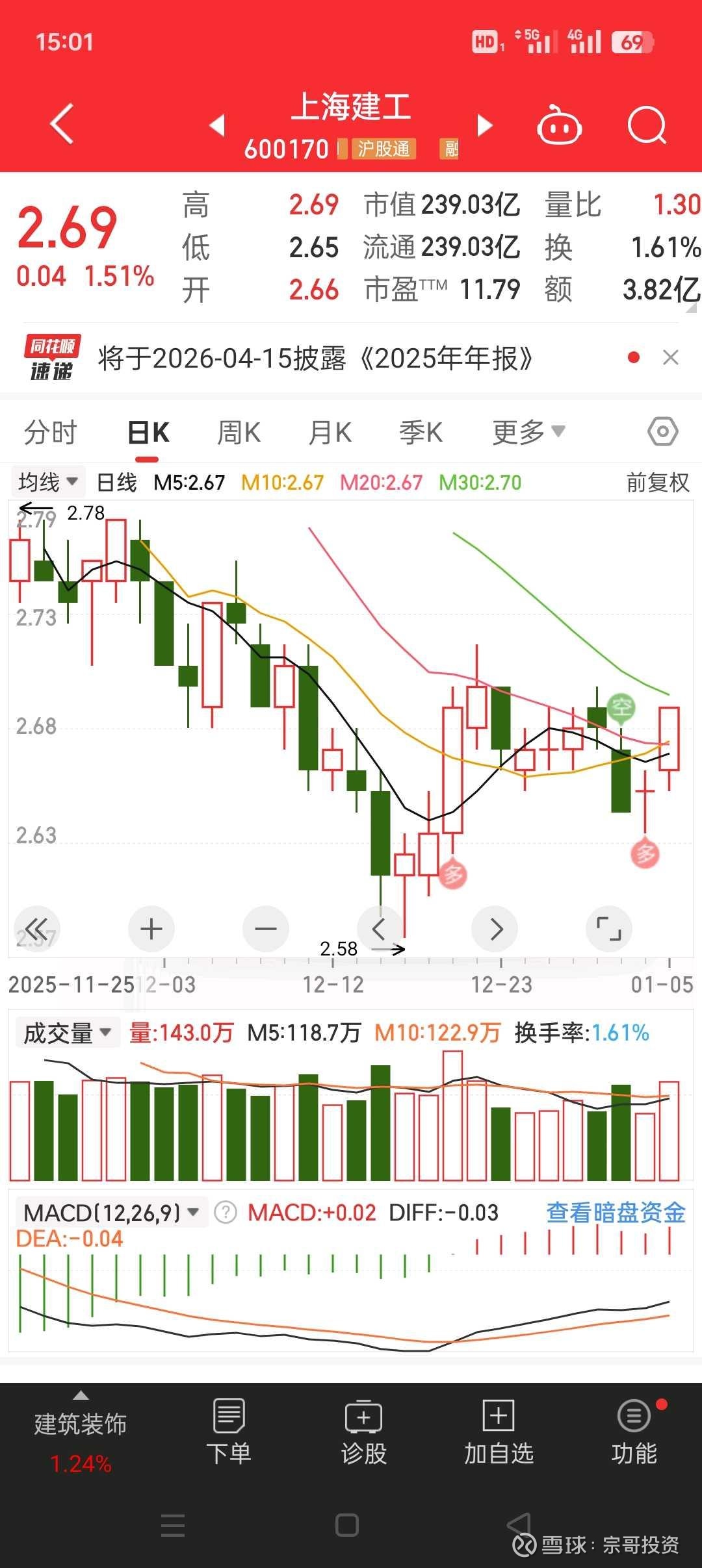Switch to the 分时 chart tab
Screen dimensions: 702x1568
pos(50,432)
